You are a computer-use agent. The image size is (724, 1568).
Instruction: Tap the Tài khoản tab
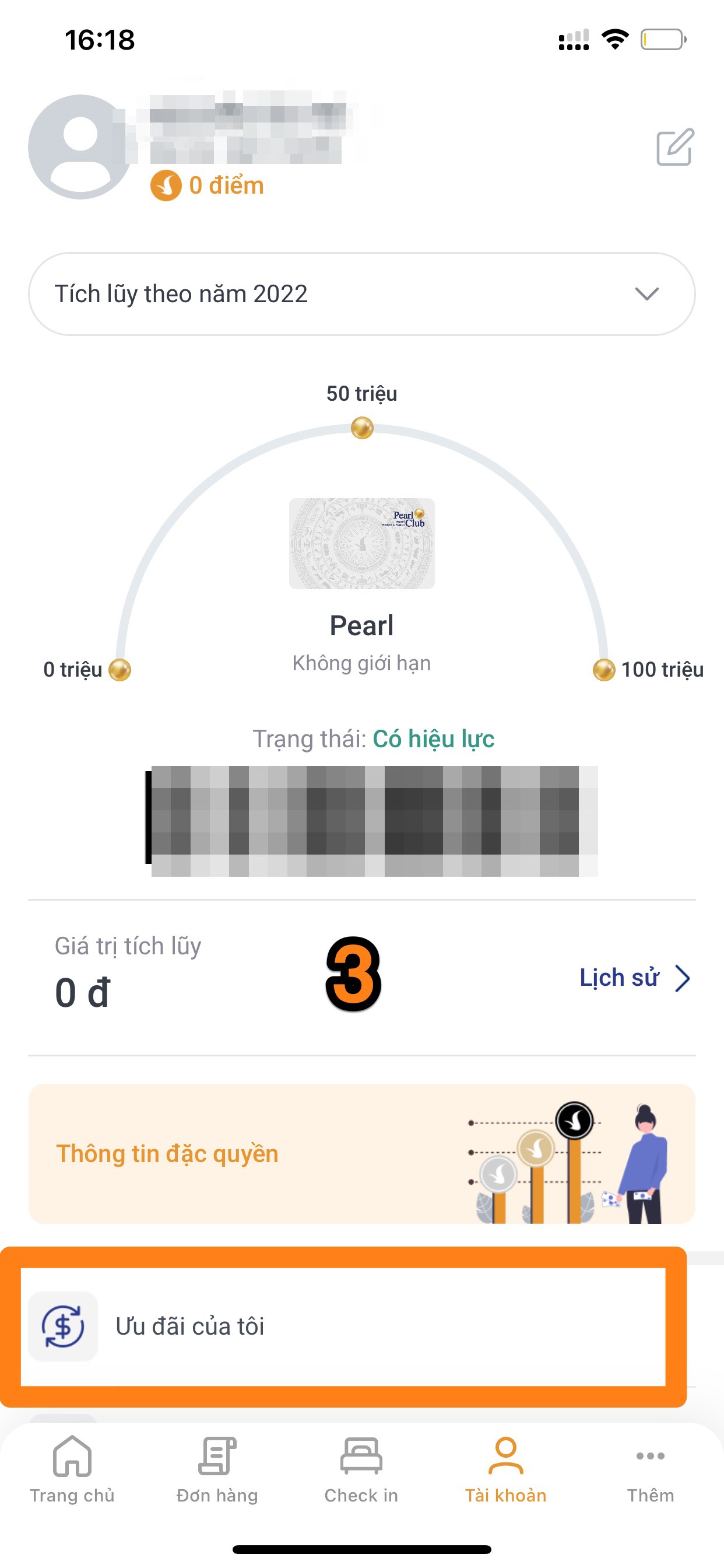click(505, 1468)
